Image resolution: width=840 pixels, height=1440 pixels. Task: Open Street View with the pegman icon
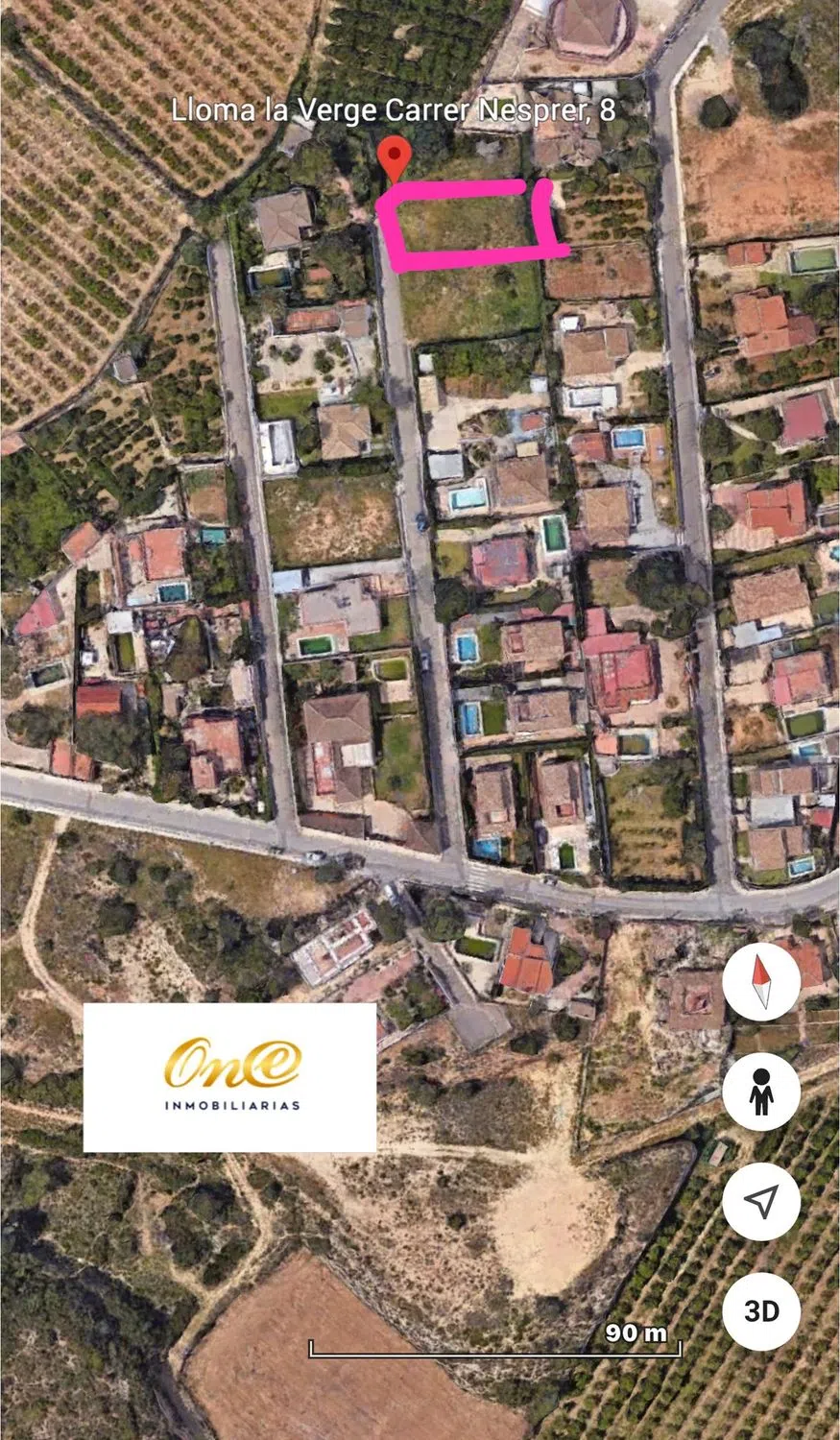761,1092
